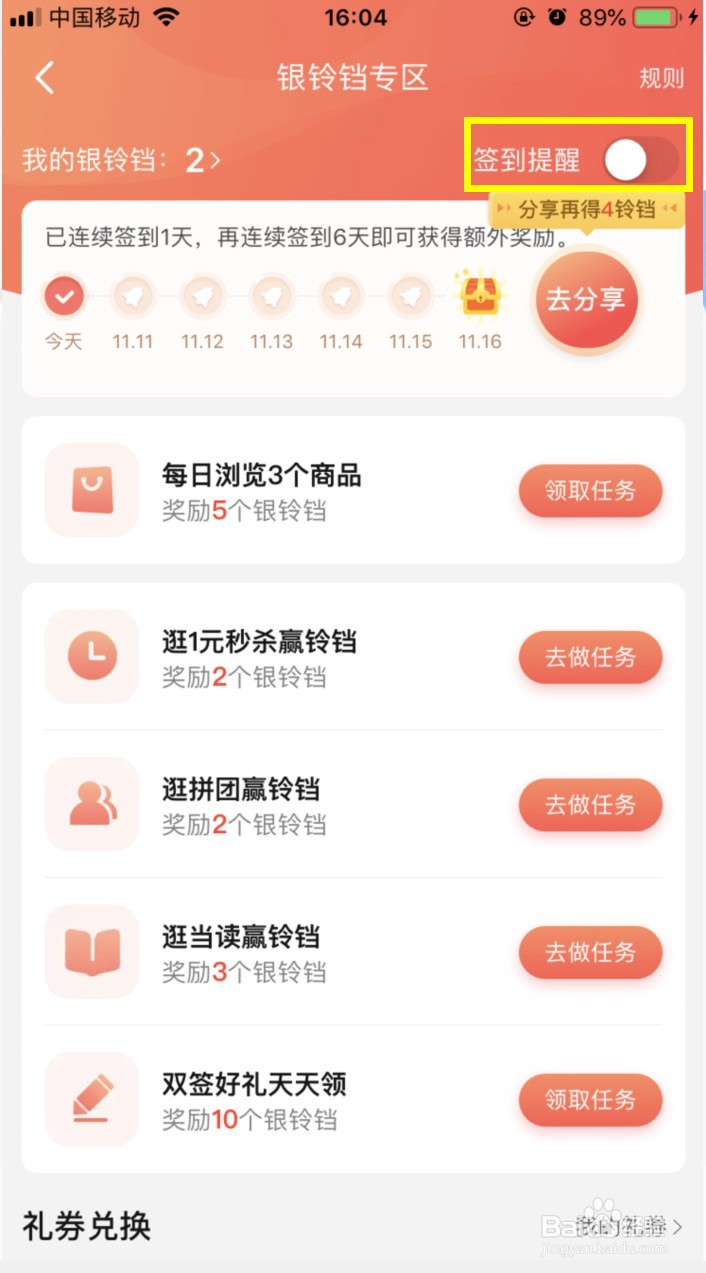This screenshot has height=1273, width=706.
Task: Turn on the 签到提醒 switch
Action: pyautogui.click(x=640, y=160)
